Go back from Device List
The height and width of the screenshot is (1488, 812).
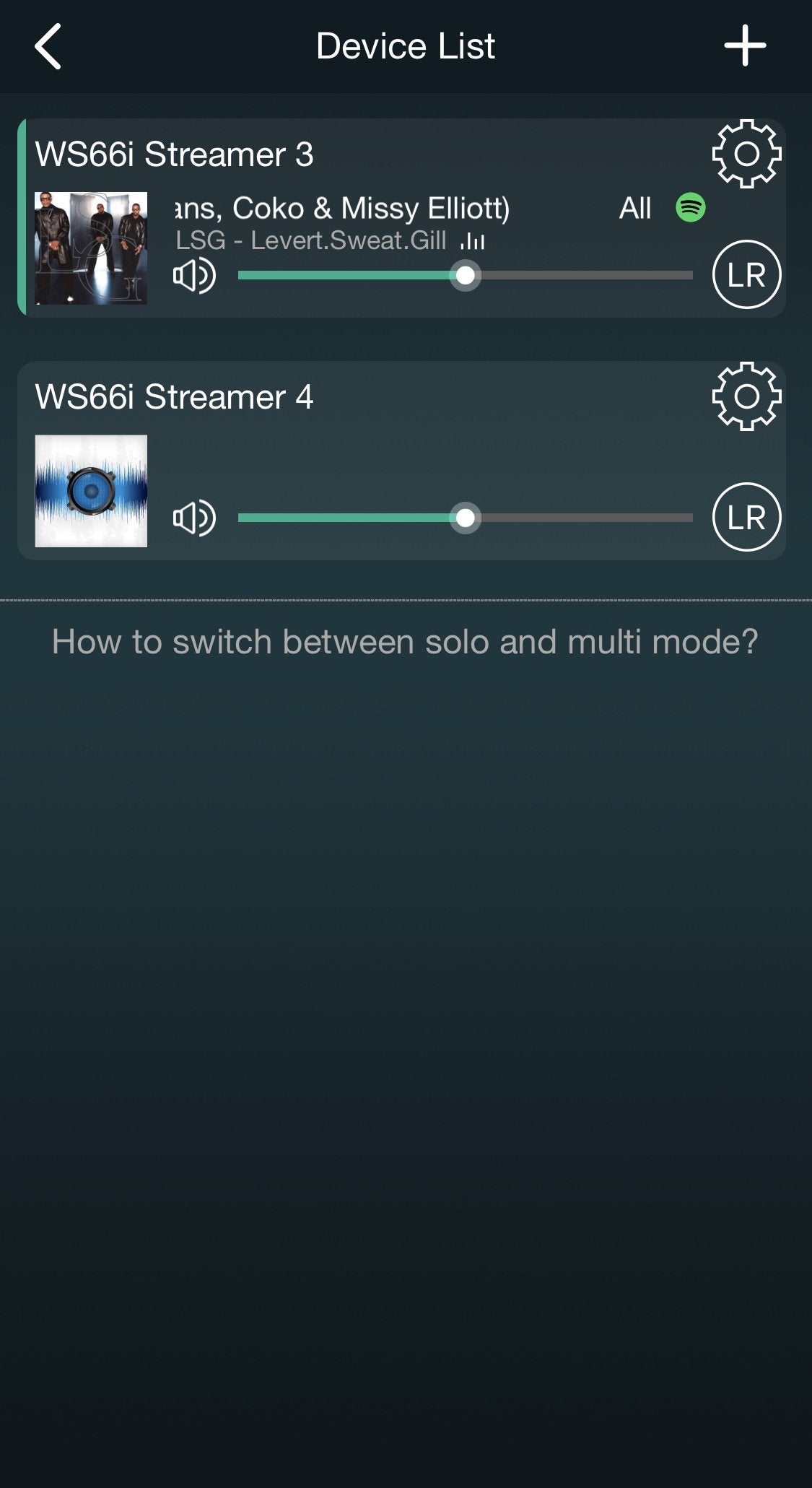pos(48,46)
